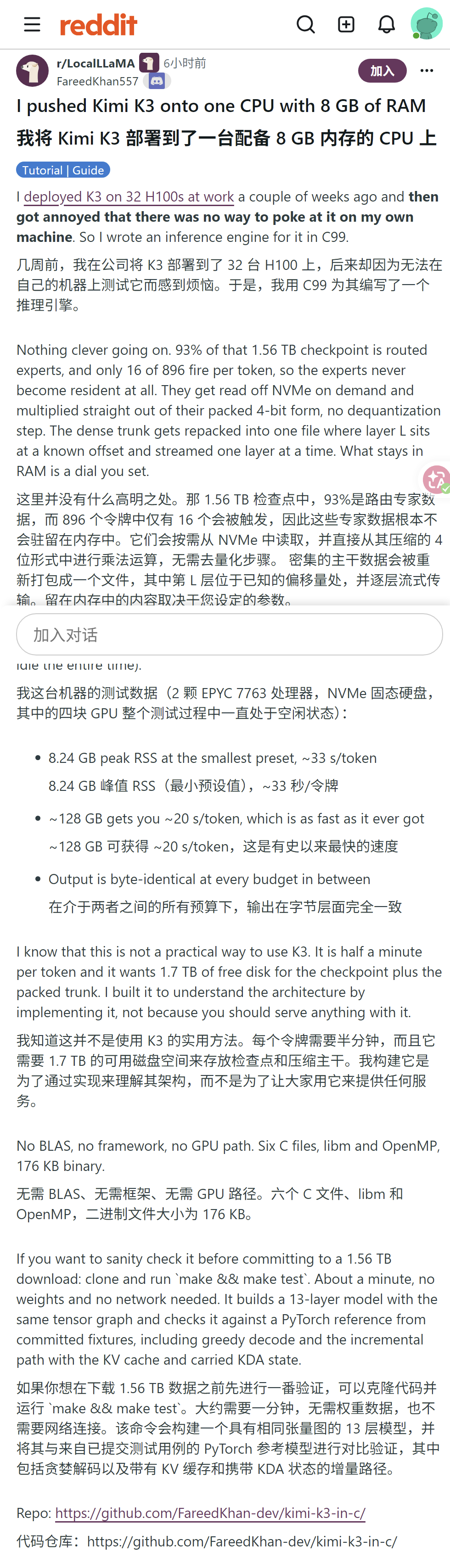
Task: Open the hamburger menu
Action: pyautogui.click(x=32, y=24)
